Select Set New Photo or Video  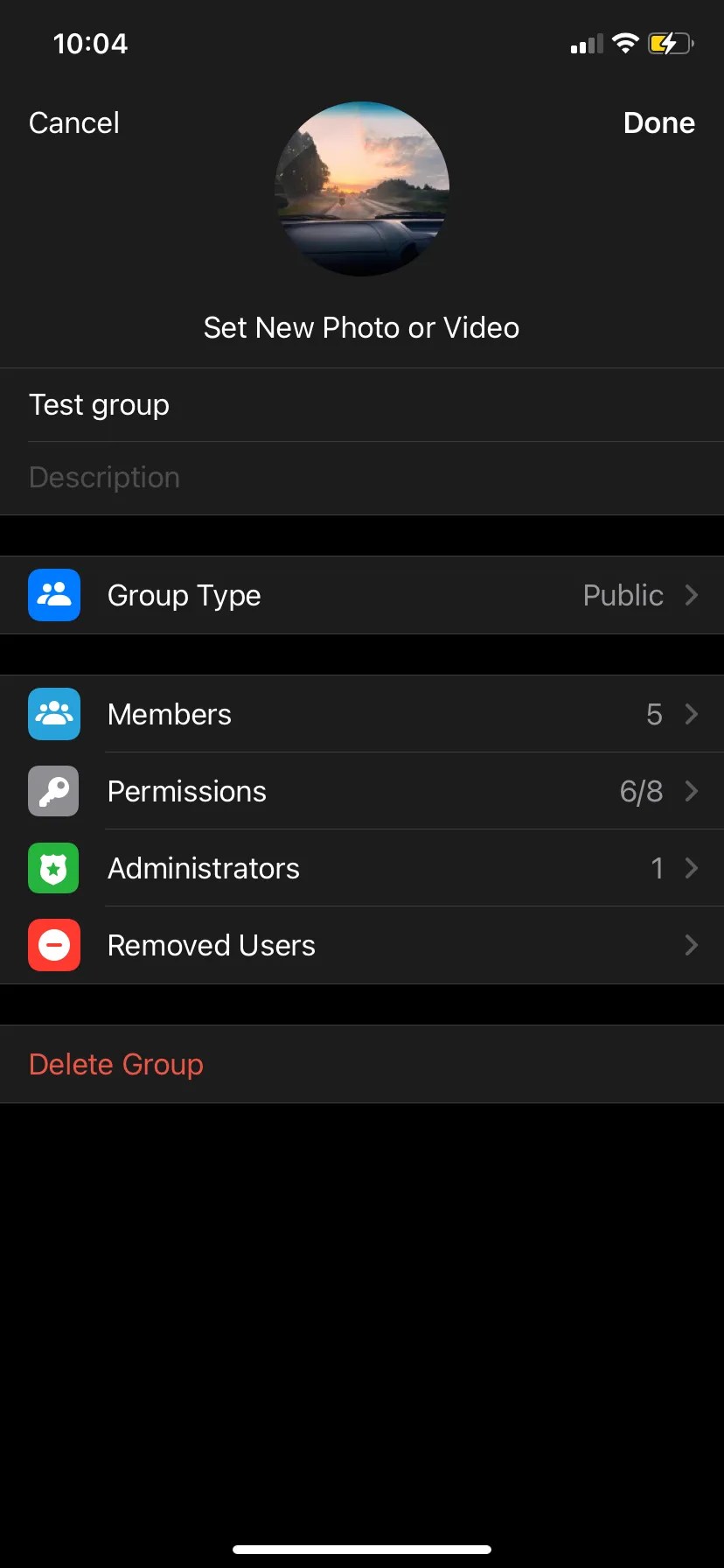(x=361, y=327)
